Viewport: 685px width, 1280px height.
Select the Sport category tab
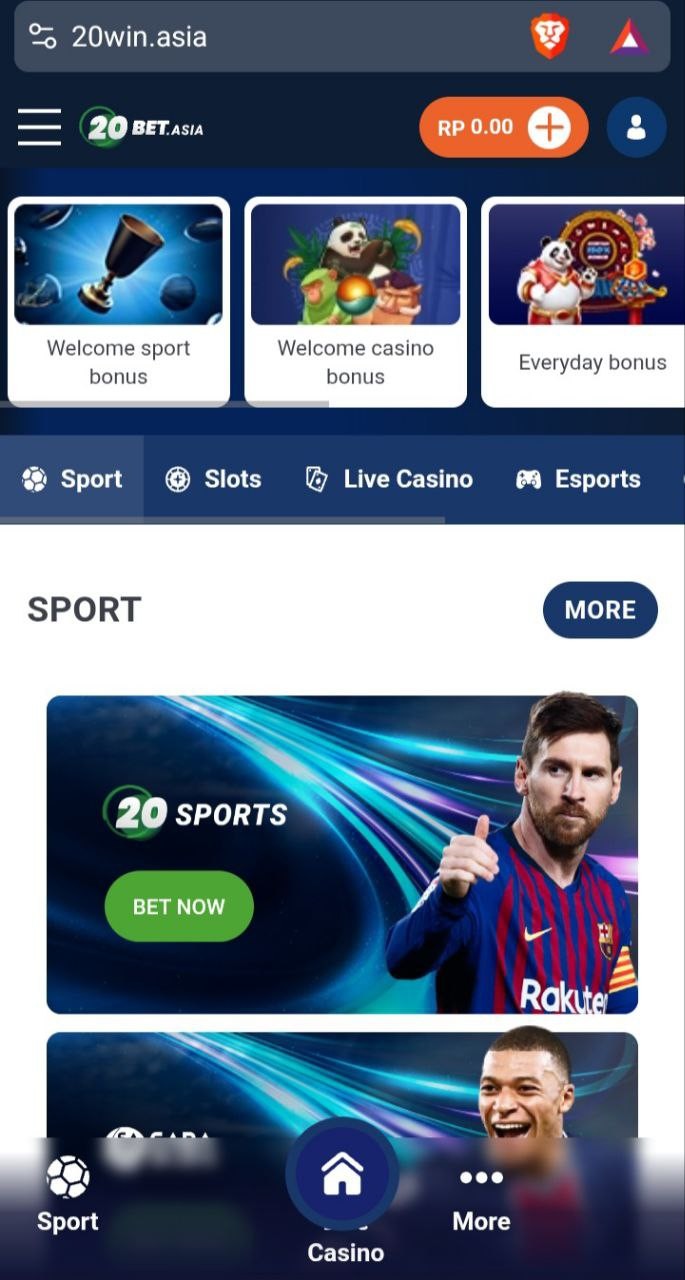(x=72, y=479)
